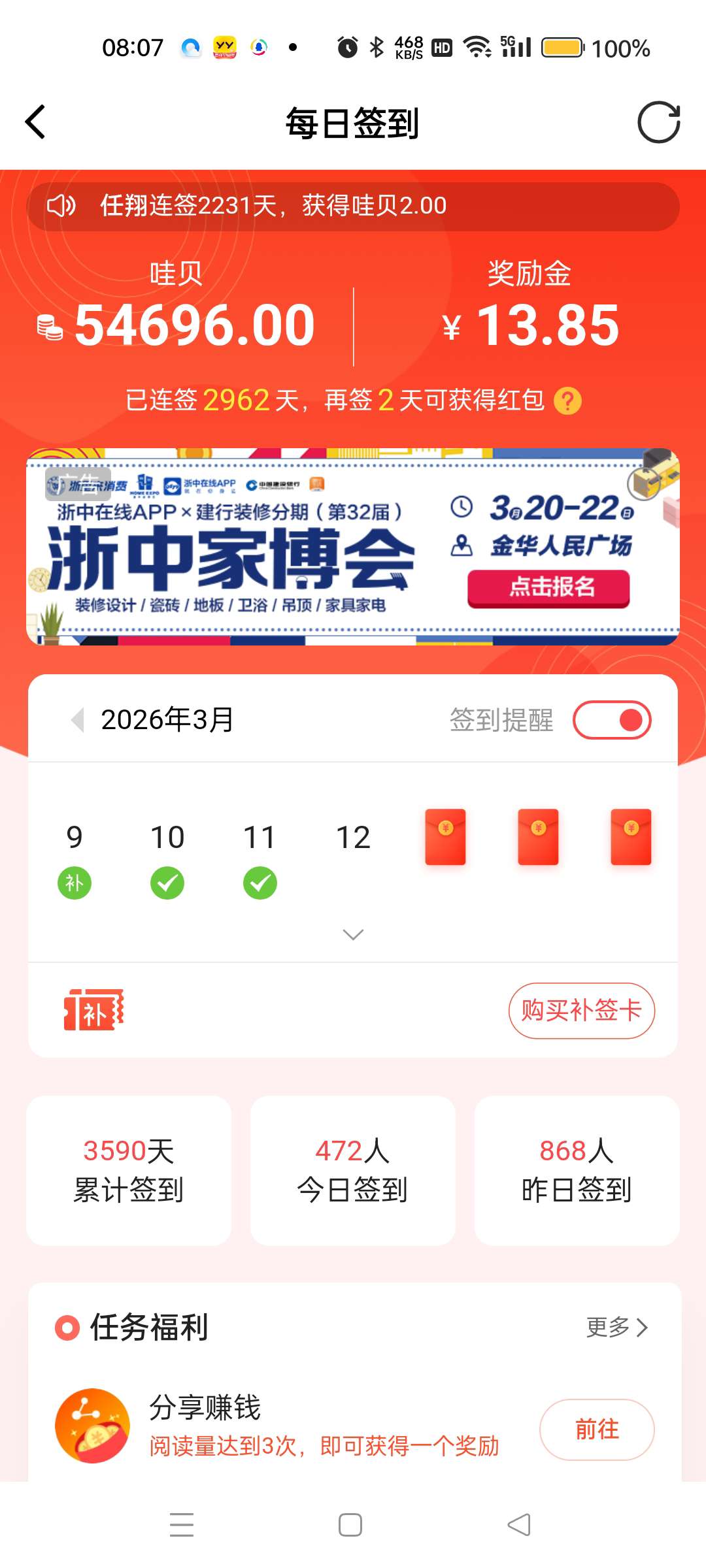Open the red packet help question mark
The width and height of the screenshot is (706, 1568).
(567, 400)
